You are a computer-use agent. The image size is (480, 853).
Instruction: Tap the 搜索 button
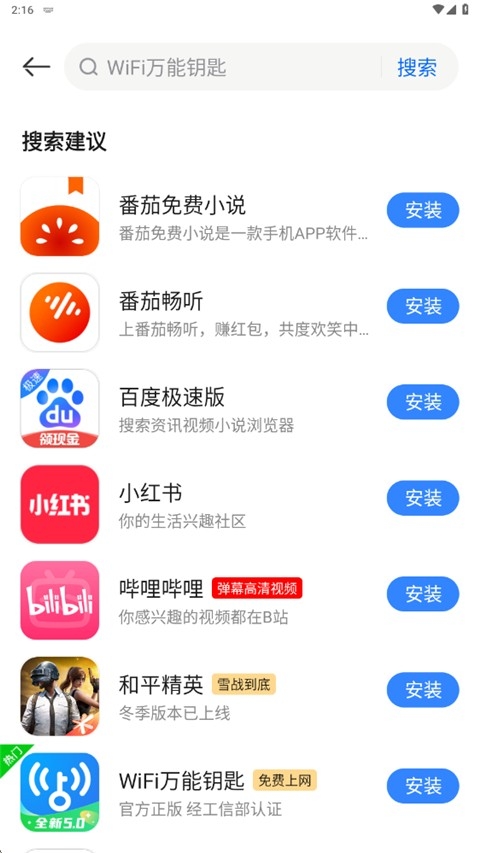(417, 67)
